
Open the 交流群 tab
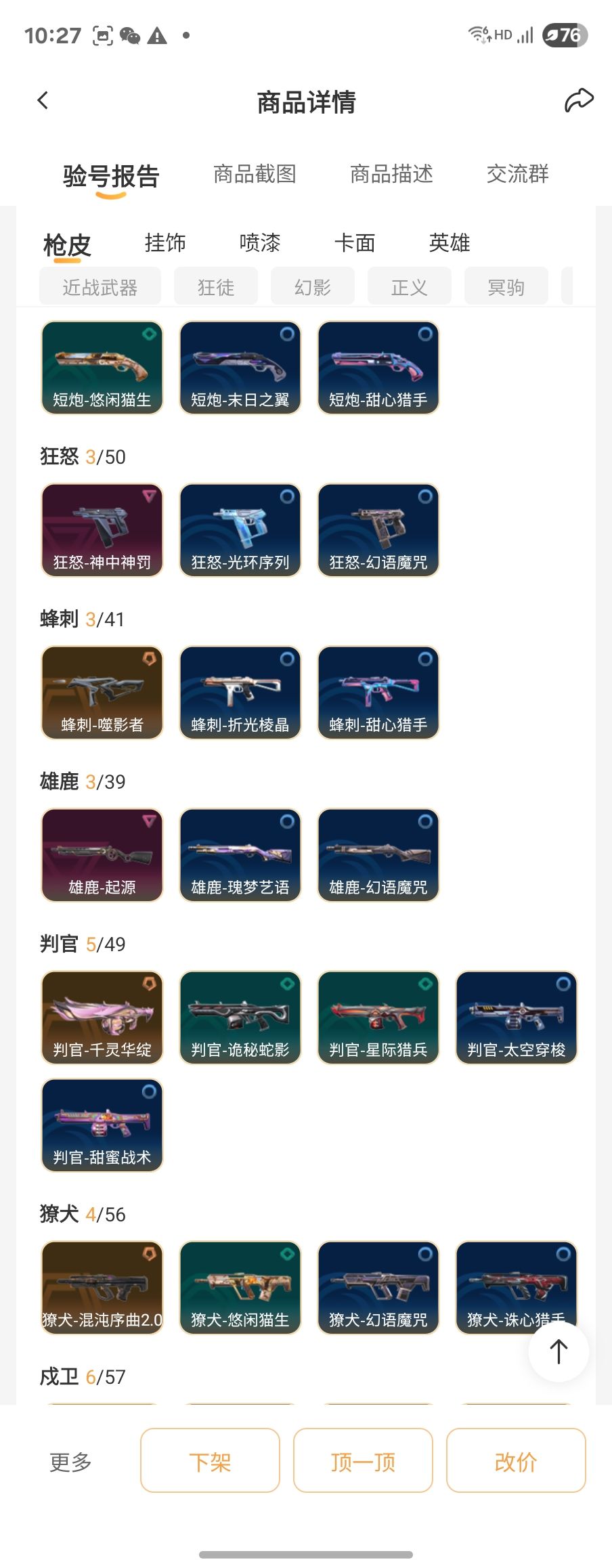click(x=518, y=175)
